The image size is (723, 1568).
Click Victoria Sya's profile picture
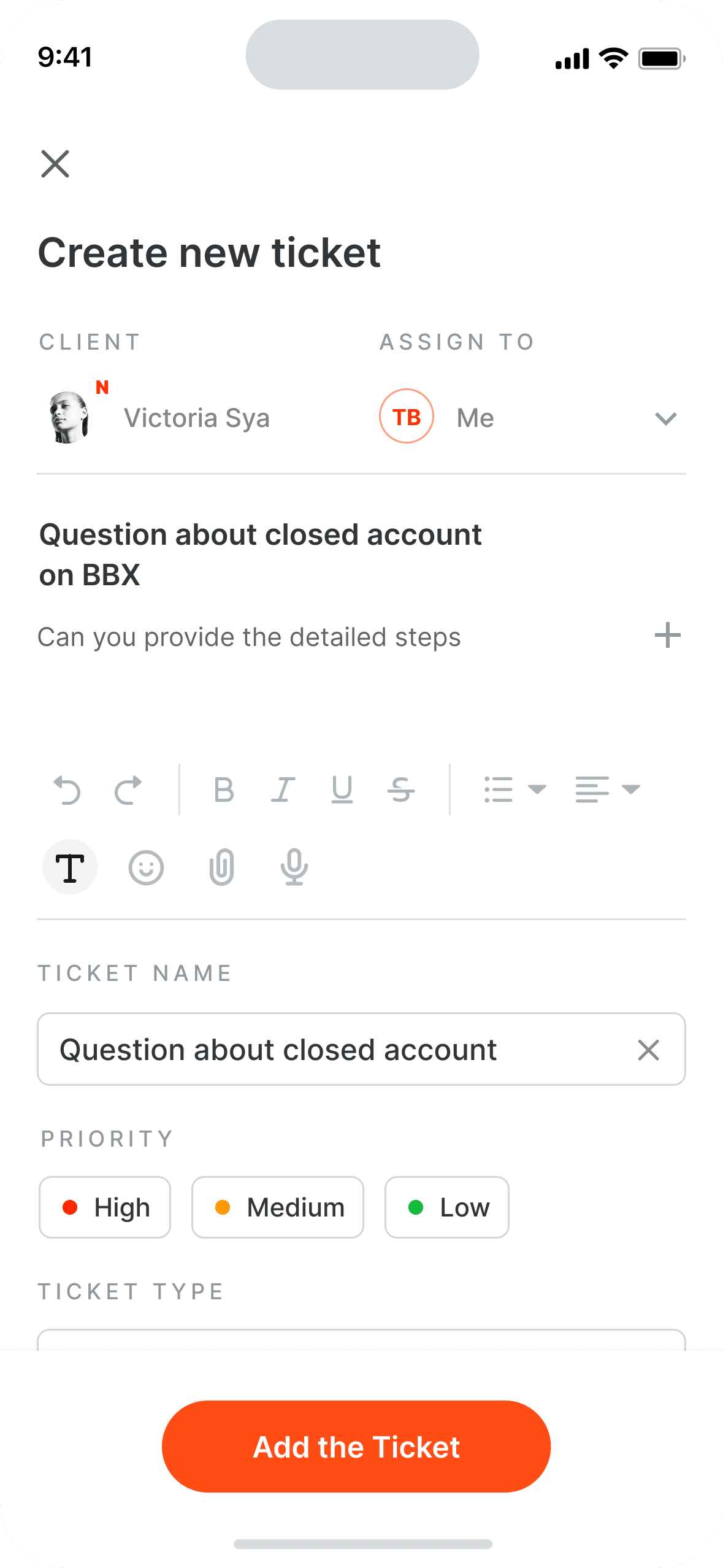click(x=69, y=418)
